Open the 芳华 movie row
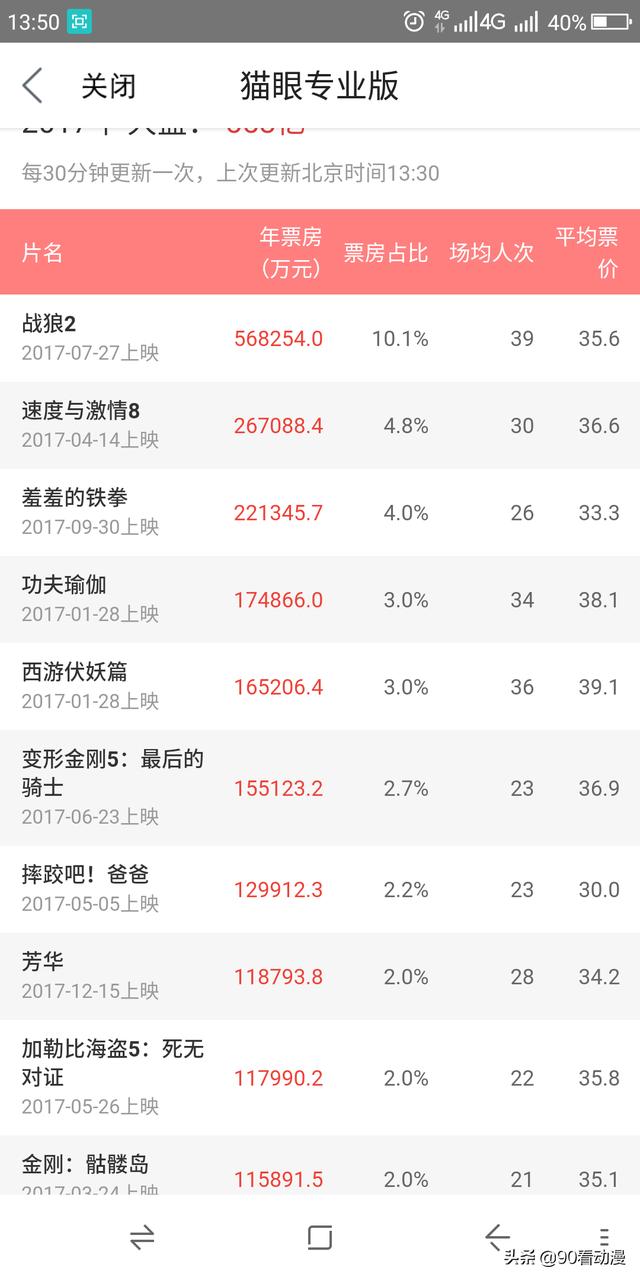Image resolution: width=640 pixels, height=1280 pixels. pyautogui.click(x=320, y=976)
